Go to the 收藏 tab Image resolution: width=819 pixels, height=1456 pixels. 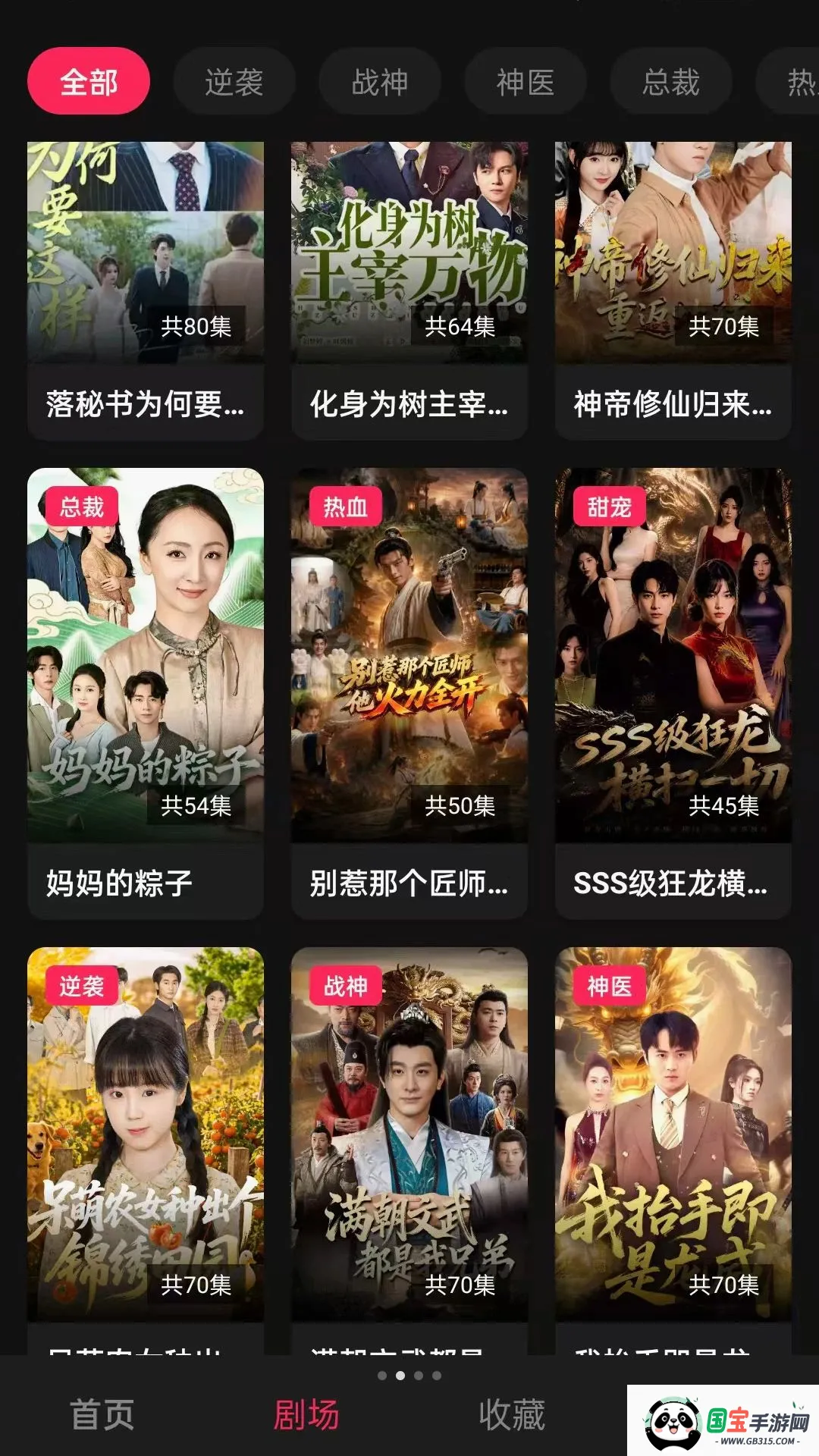(x=512, y=1415)
